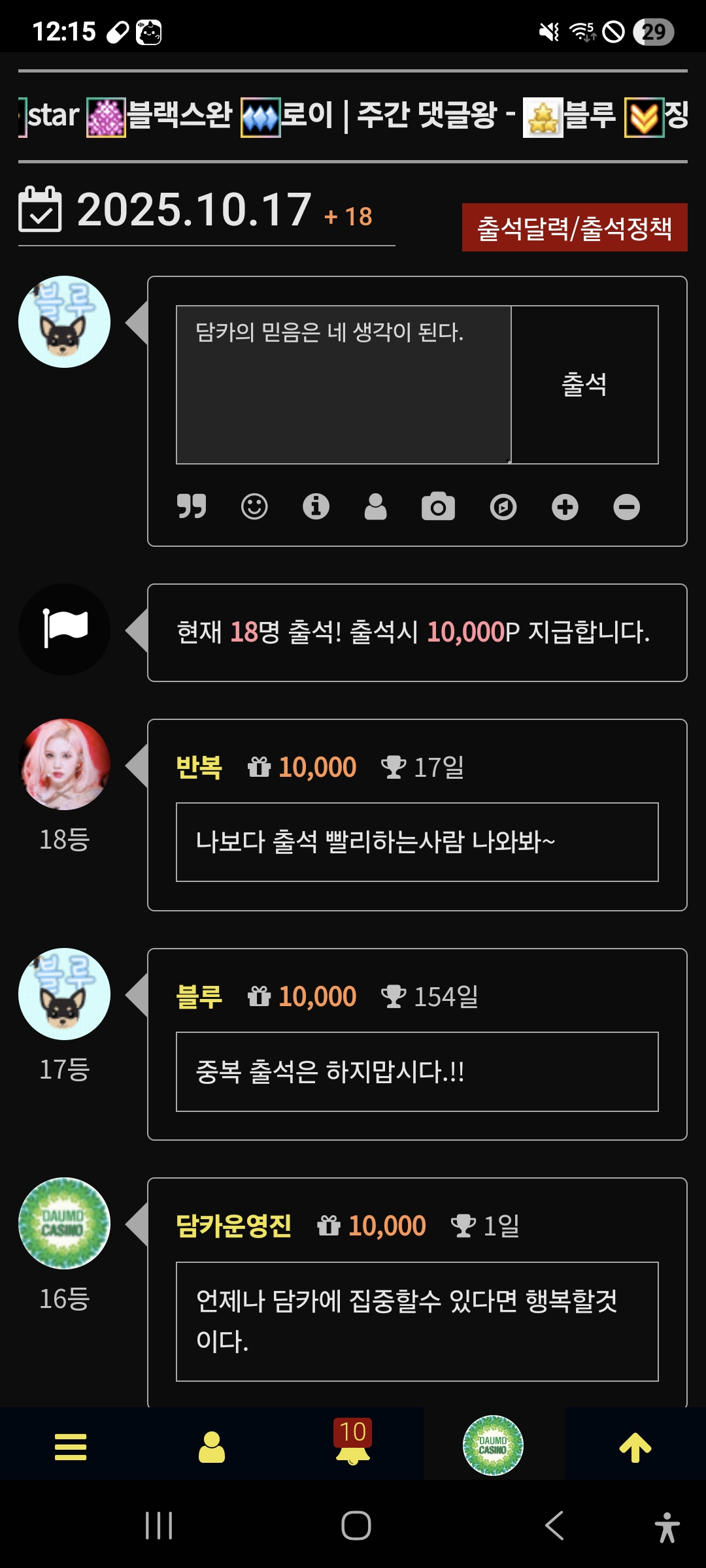Open 담카운영진 user name link
This screenshot has width=706, height=1568.
pos(233,1226)
